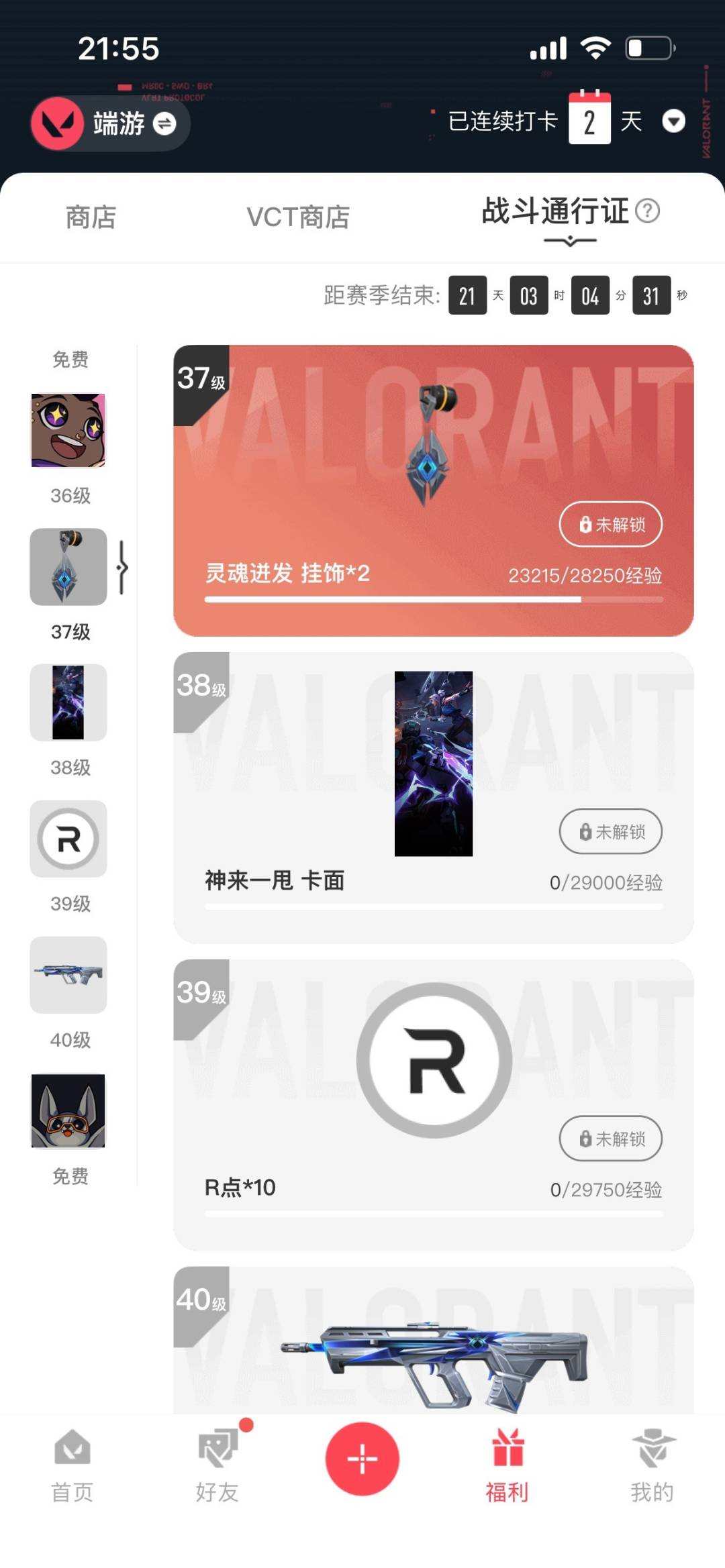Expand level 37 item via the side arrow marker
This screenshot has height=1568, width=725.
click(122, 567)
